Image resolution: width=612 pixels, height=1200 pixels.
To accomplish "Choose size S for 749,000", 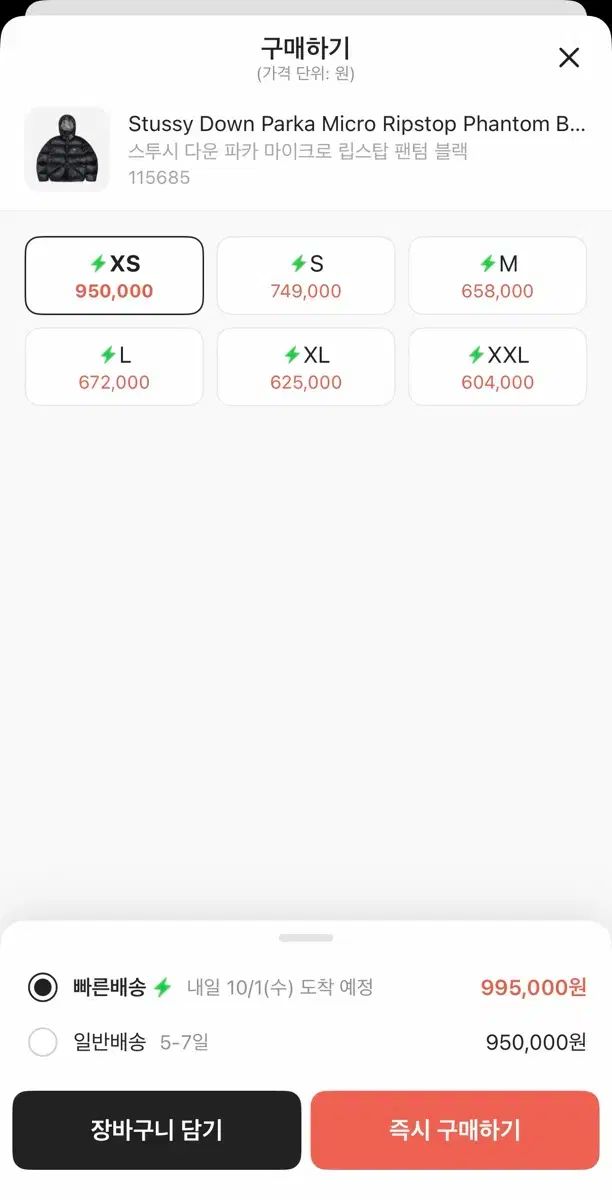I will [306, 276].
